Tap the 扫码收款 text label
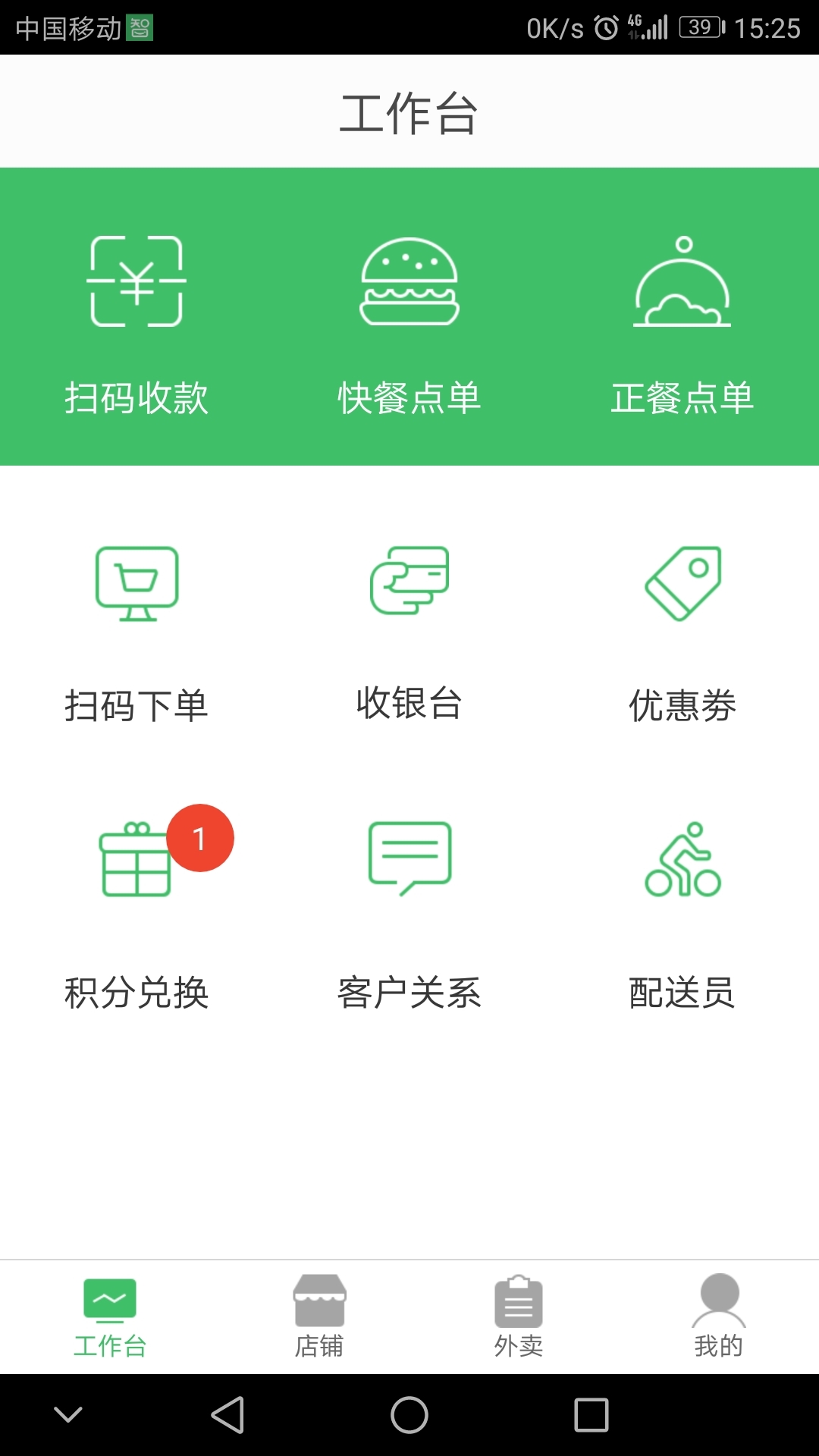The image size is (819, 1456). click(137, 396)
